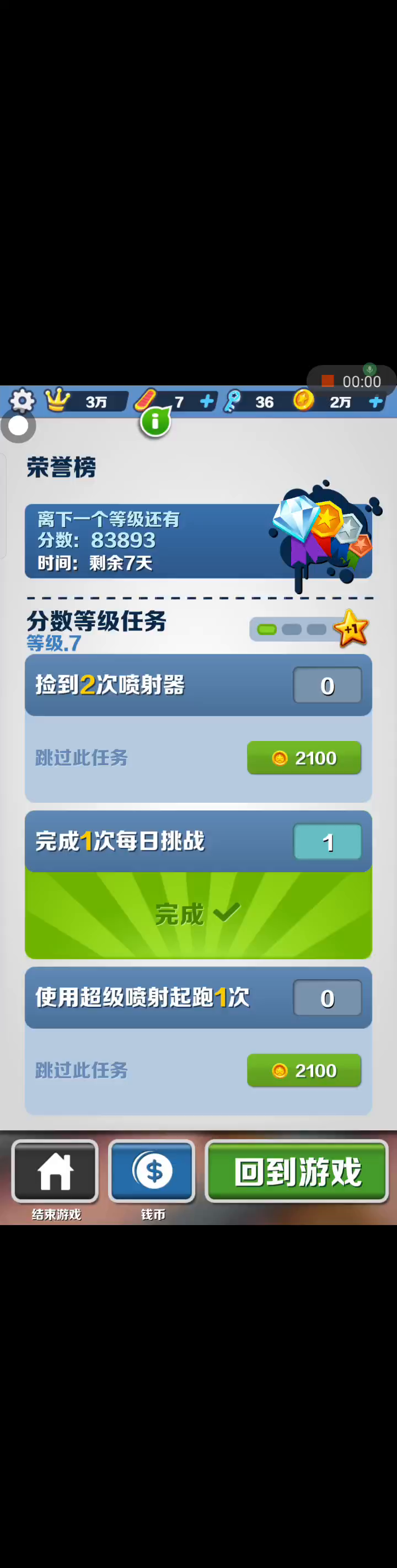Open the 钱币 coin shop

coord(152,1171)
